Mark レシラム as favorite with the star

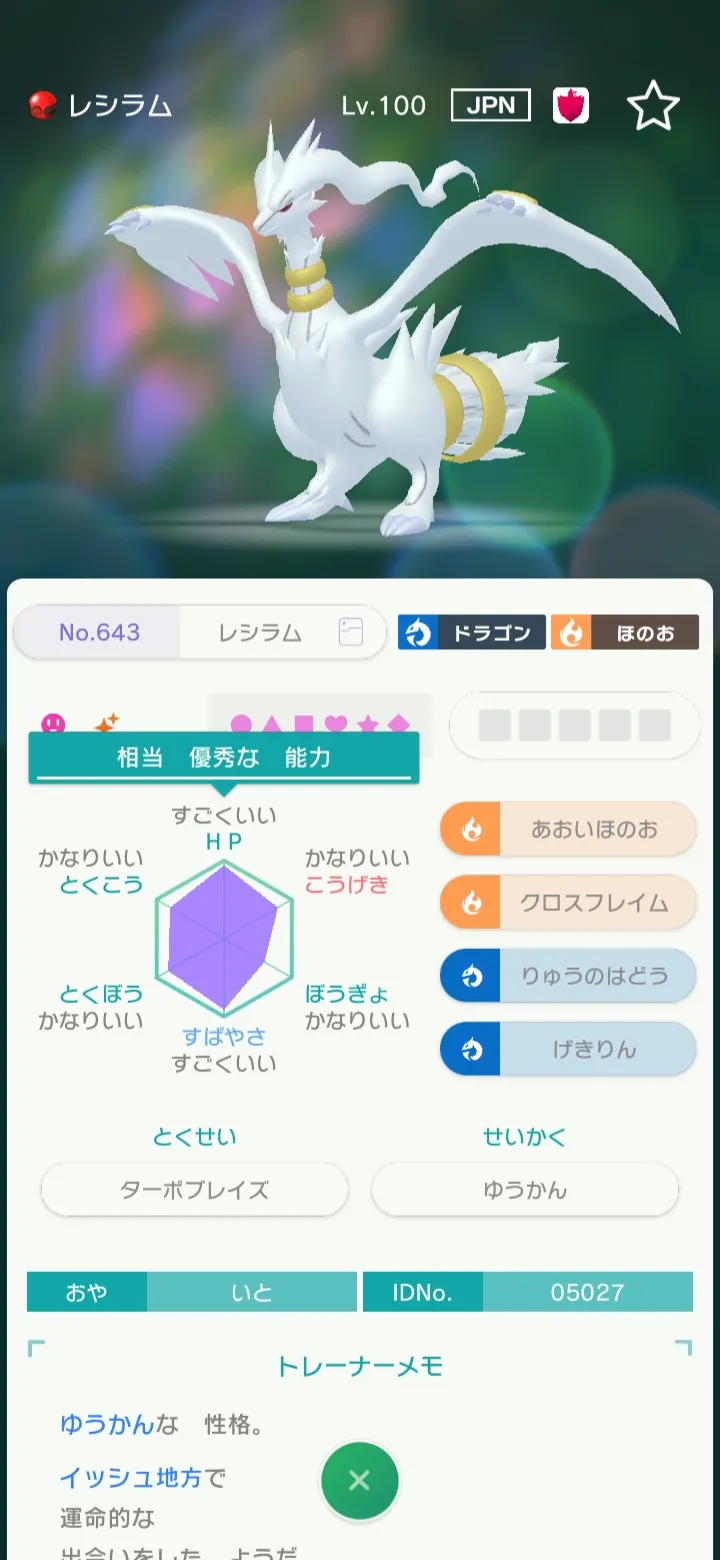coord(653,106)
